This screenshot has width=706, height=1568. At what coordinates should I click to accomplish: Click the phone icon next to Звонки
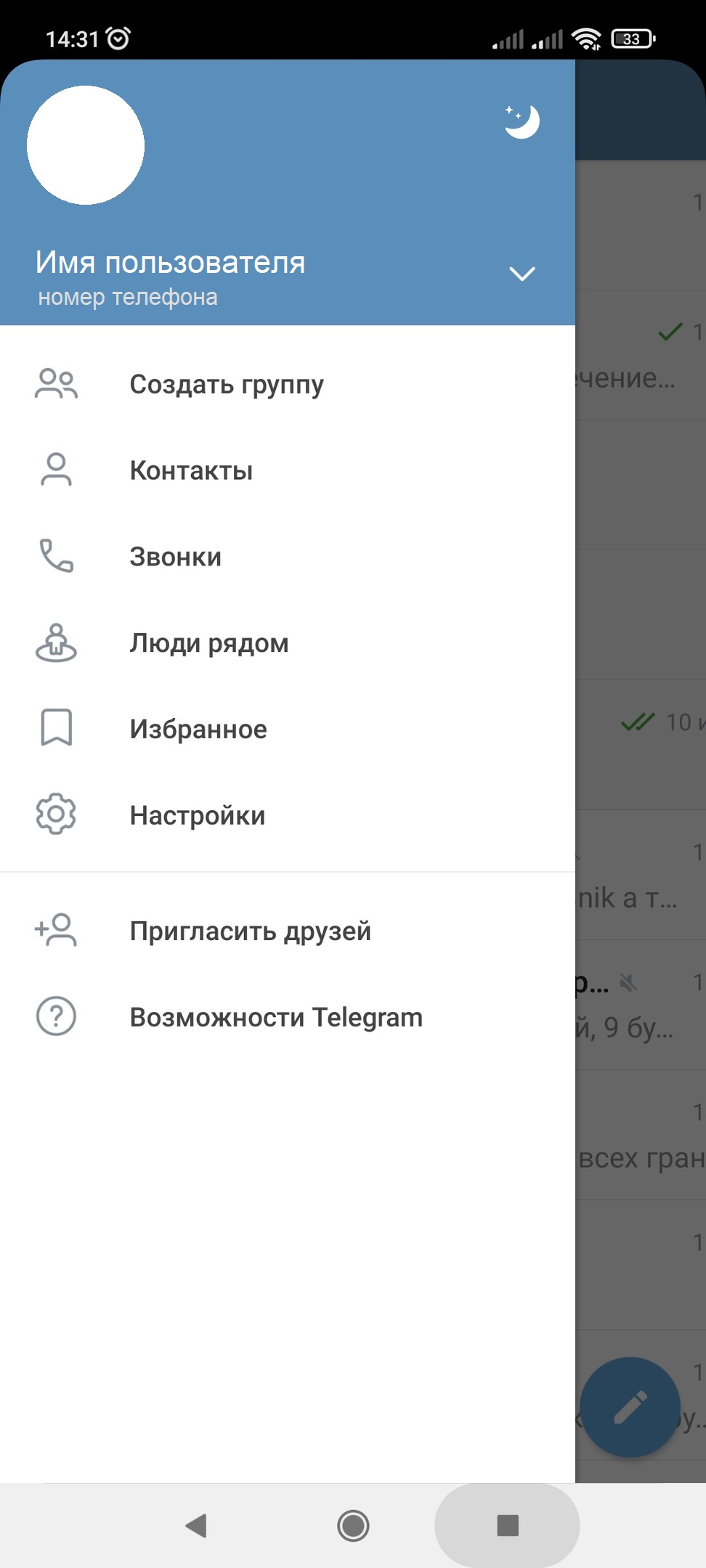(x=56, y=556)
